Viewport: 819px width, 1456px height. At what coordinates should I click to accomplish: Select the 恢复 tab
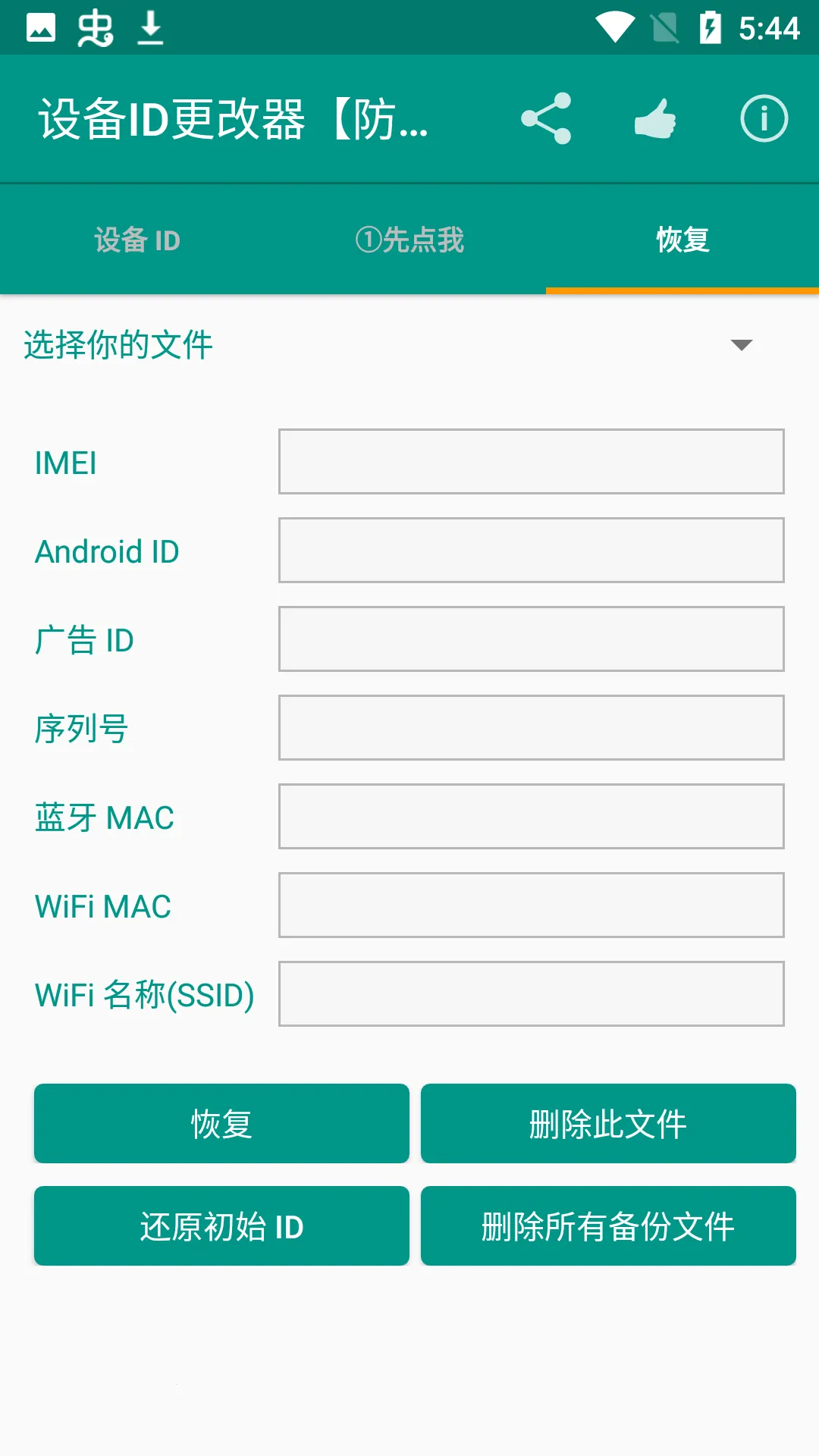point(682,240)
